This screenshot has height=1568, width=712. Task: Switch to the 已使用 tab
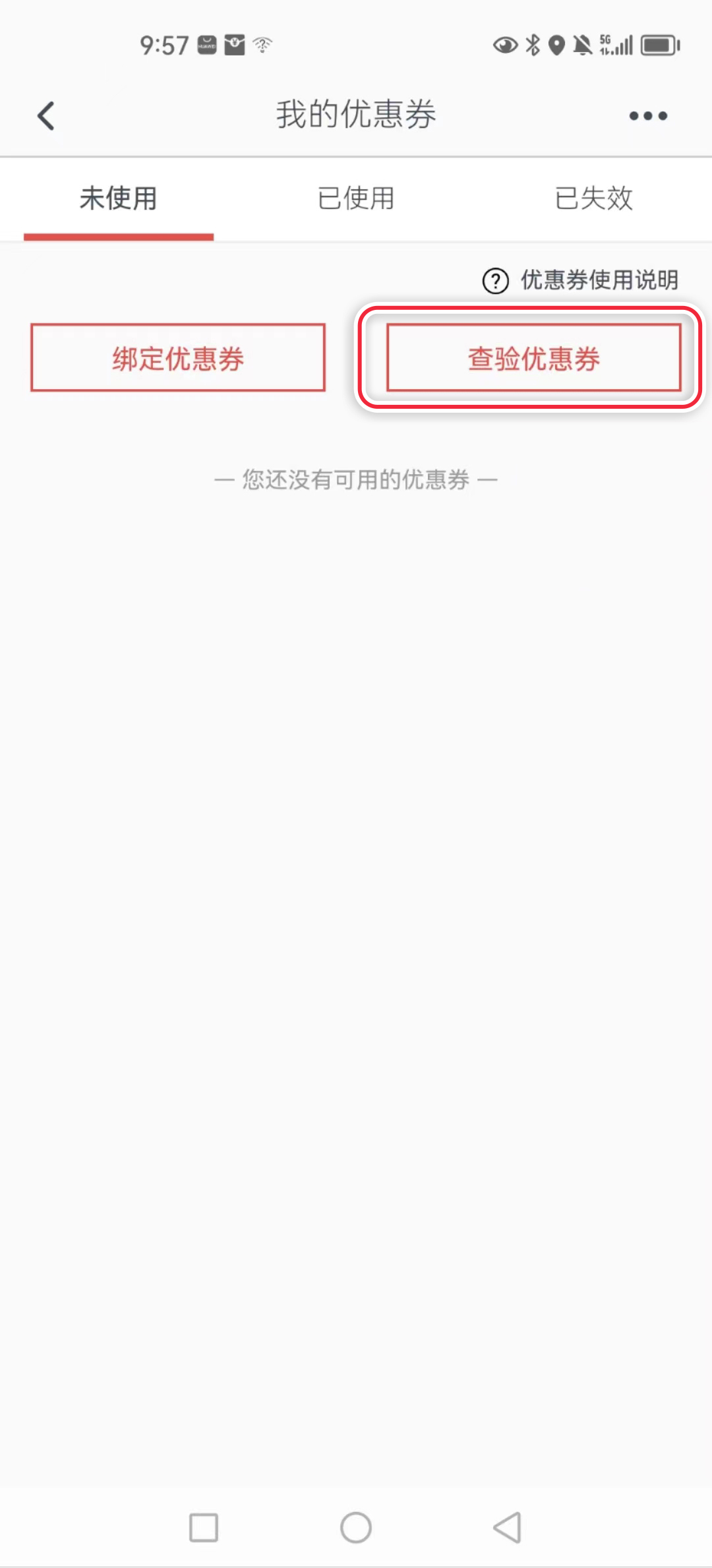[x=356, y=198]
